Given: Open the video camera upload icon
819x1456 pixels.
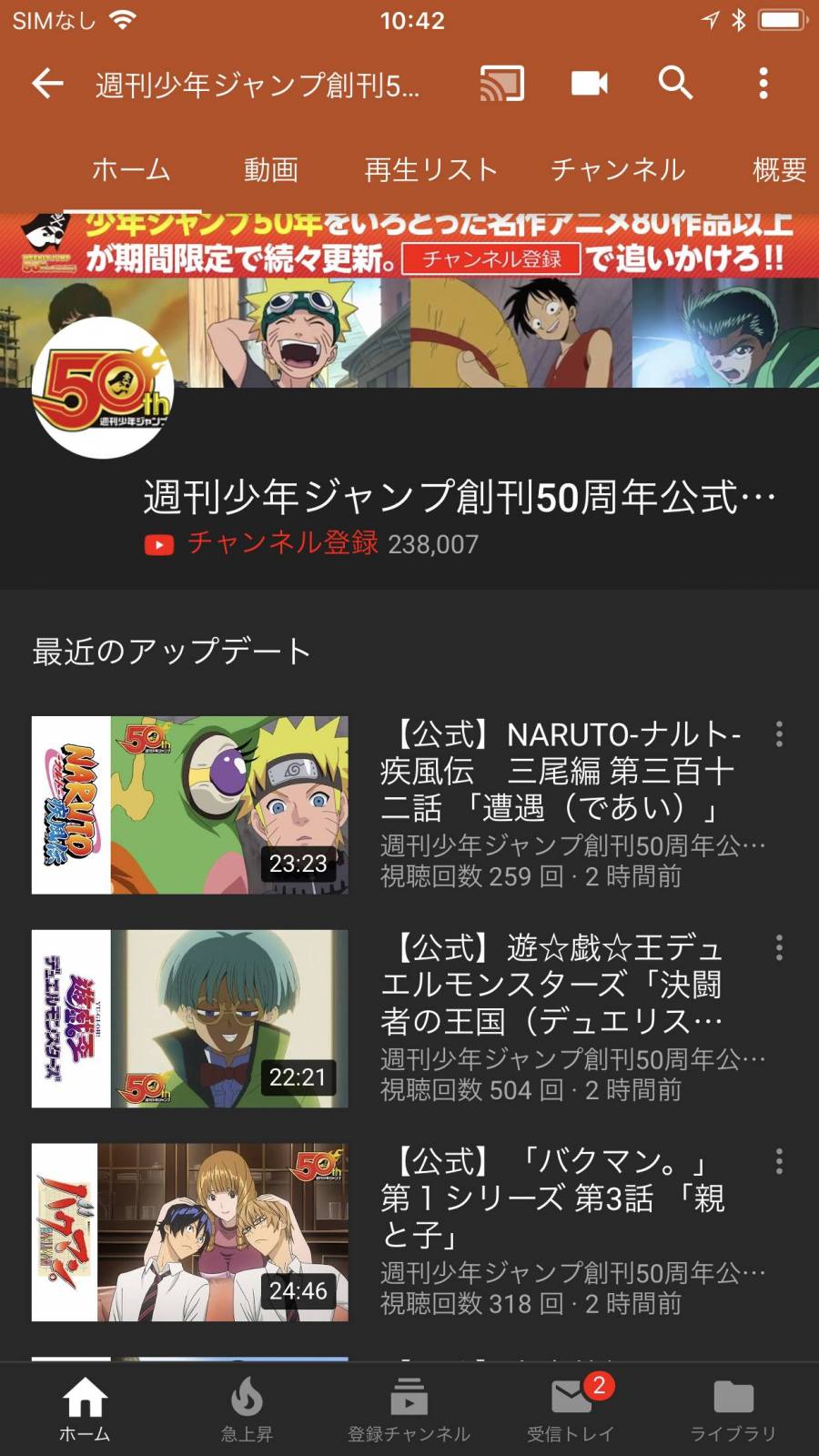Looking at the screenshot, I should click(x=589, y=84).
